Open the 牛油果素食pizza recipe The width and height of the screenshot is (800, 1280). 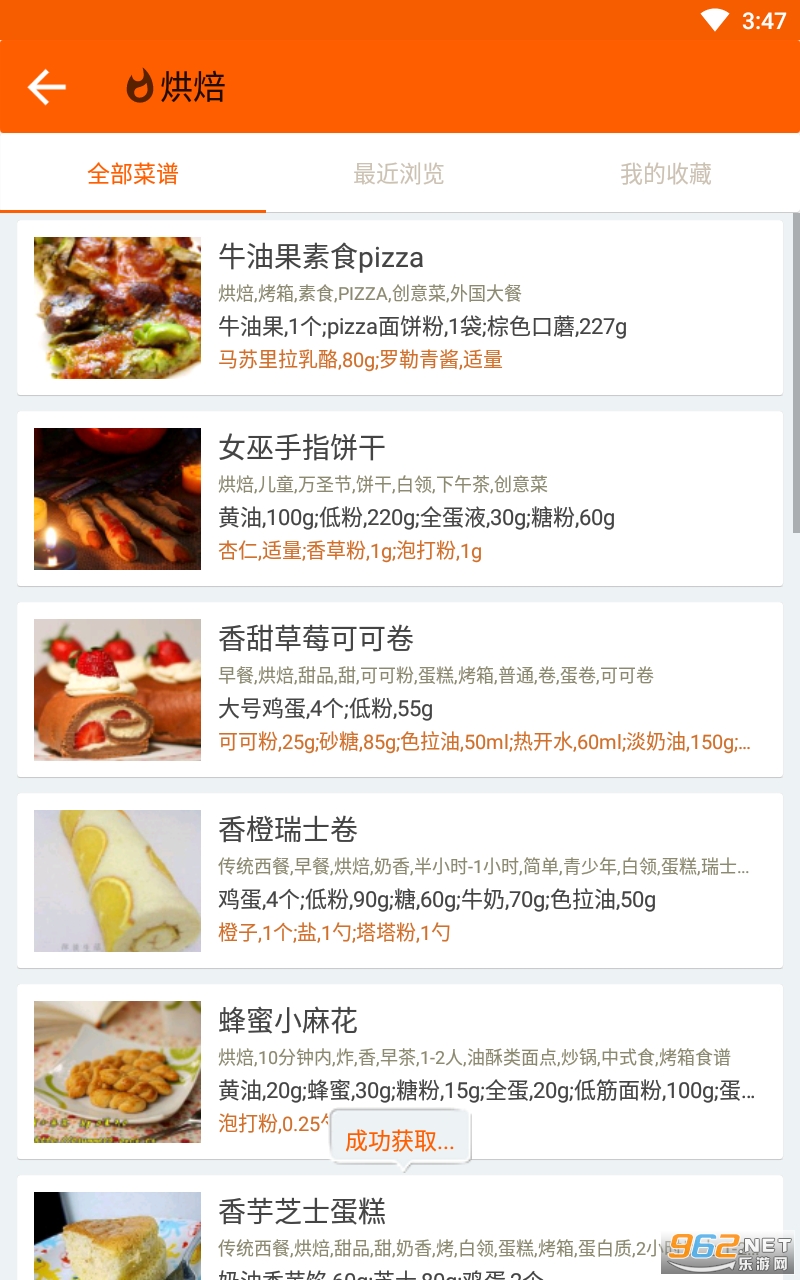coord(400,307)
